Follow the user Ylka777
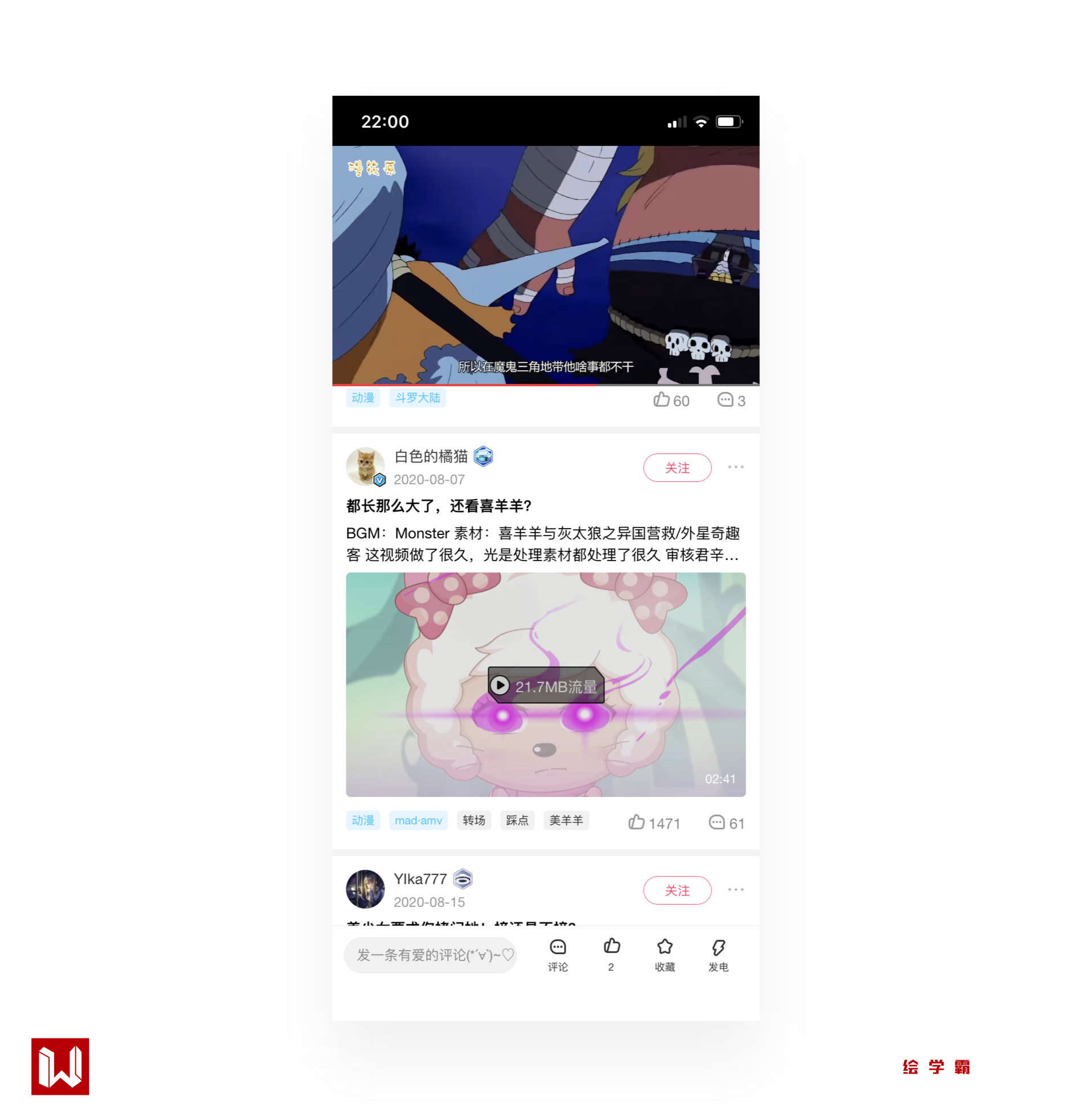 (x=677, y=890)
